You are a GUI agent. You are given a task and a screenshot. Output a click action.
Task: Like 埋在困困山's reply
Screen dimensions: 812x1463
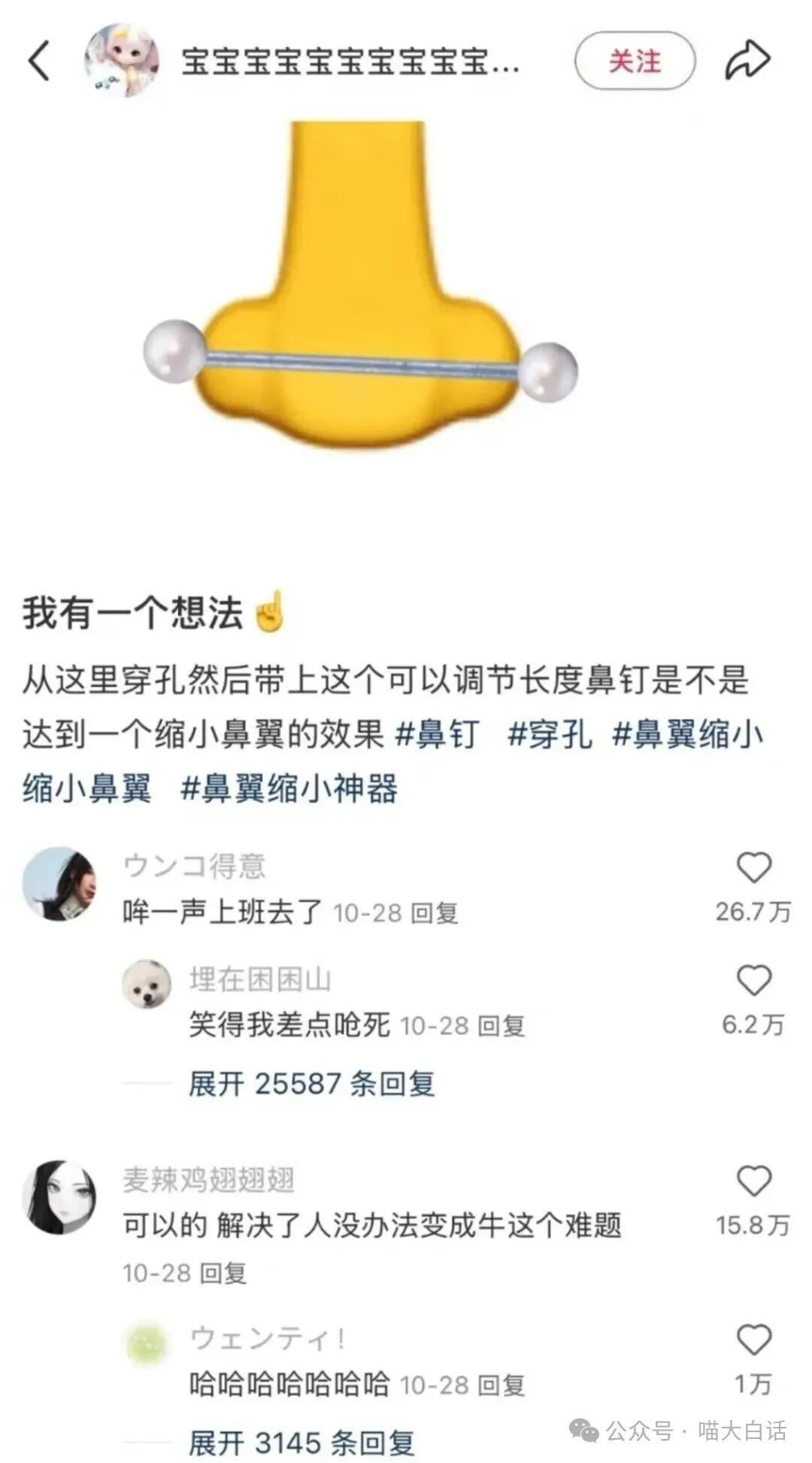753,981
